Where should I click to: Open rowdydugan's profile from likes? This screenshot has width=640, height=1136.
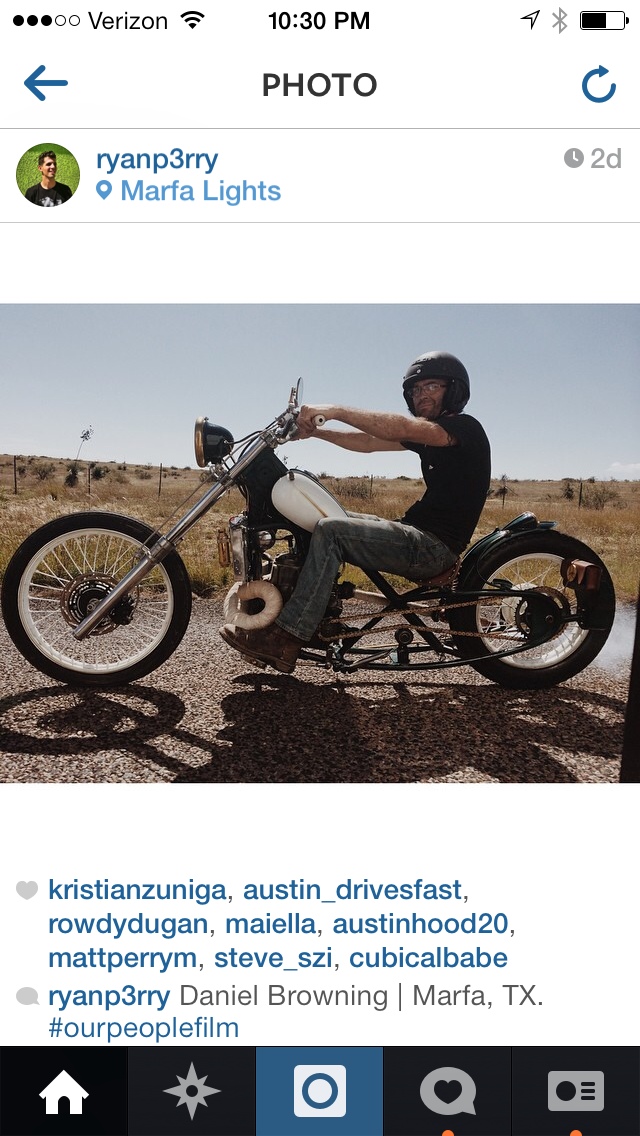click(128, 924)
